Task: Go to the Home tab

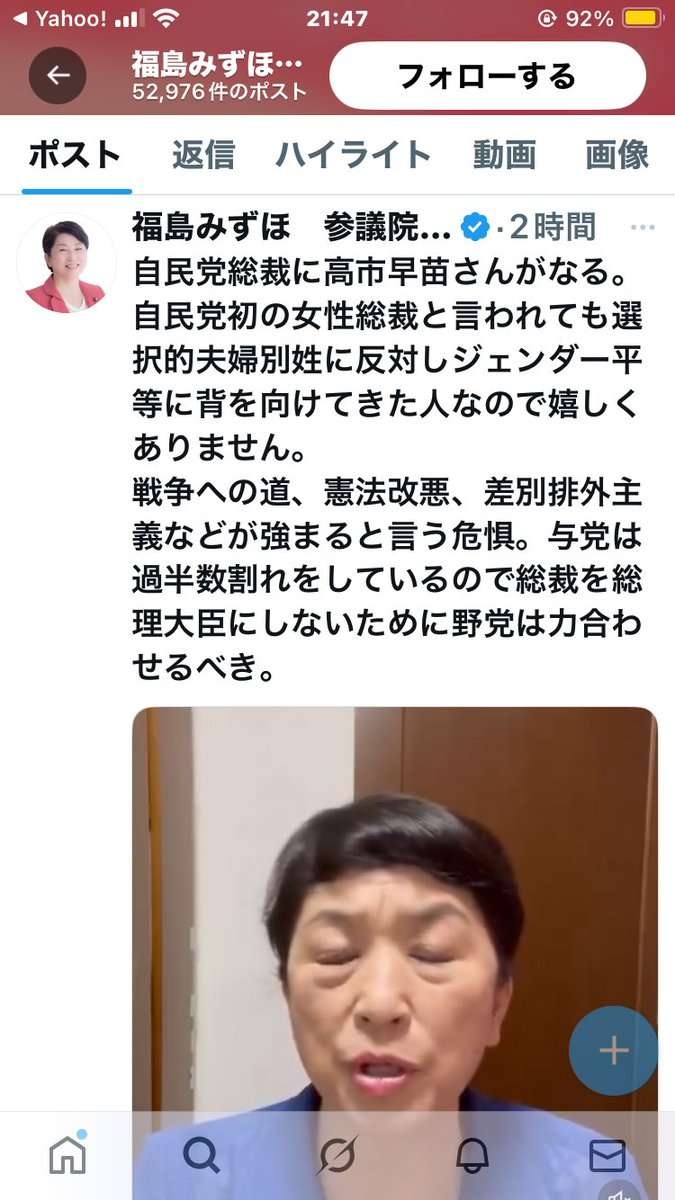Action: pos(67,1155)
